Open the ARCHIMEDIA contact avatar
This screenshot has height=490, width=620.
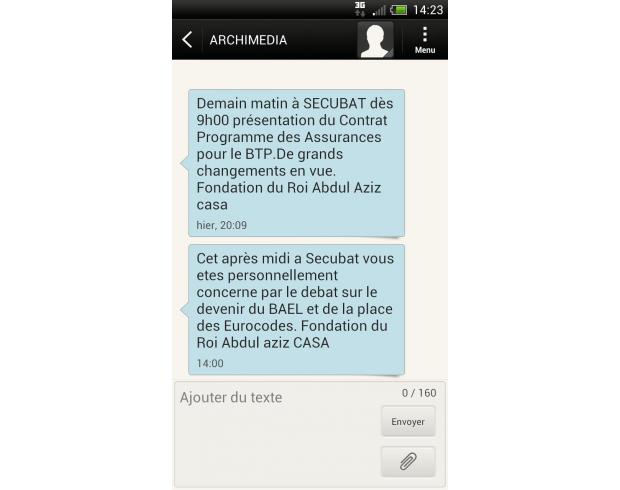pyautogui.click(x=376, y=40)
